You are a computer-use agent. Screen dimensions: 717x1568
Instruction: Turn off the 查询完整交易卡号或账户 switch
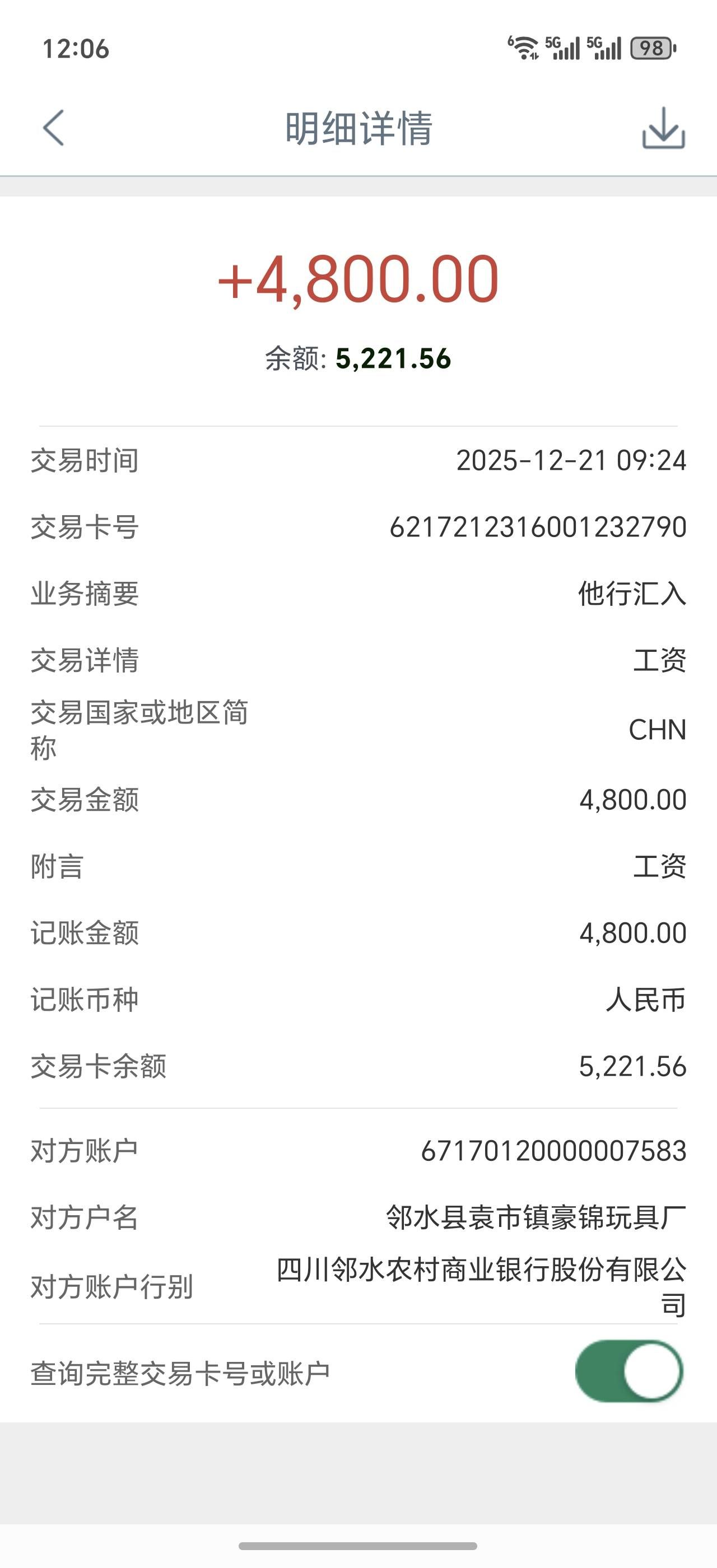click(628, 1371)
